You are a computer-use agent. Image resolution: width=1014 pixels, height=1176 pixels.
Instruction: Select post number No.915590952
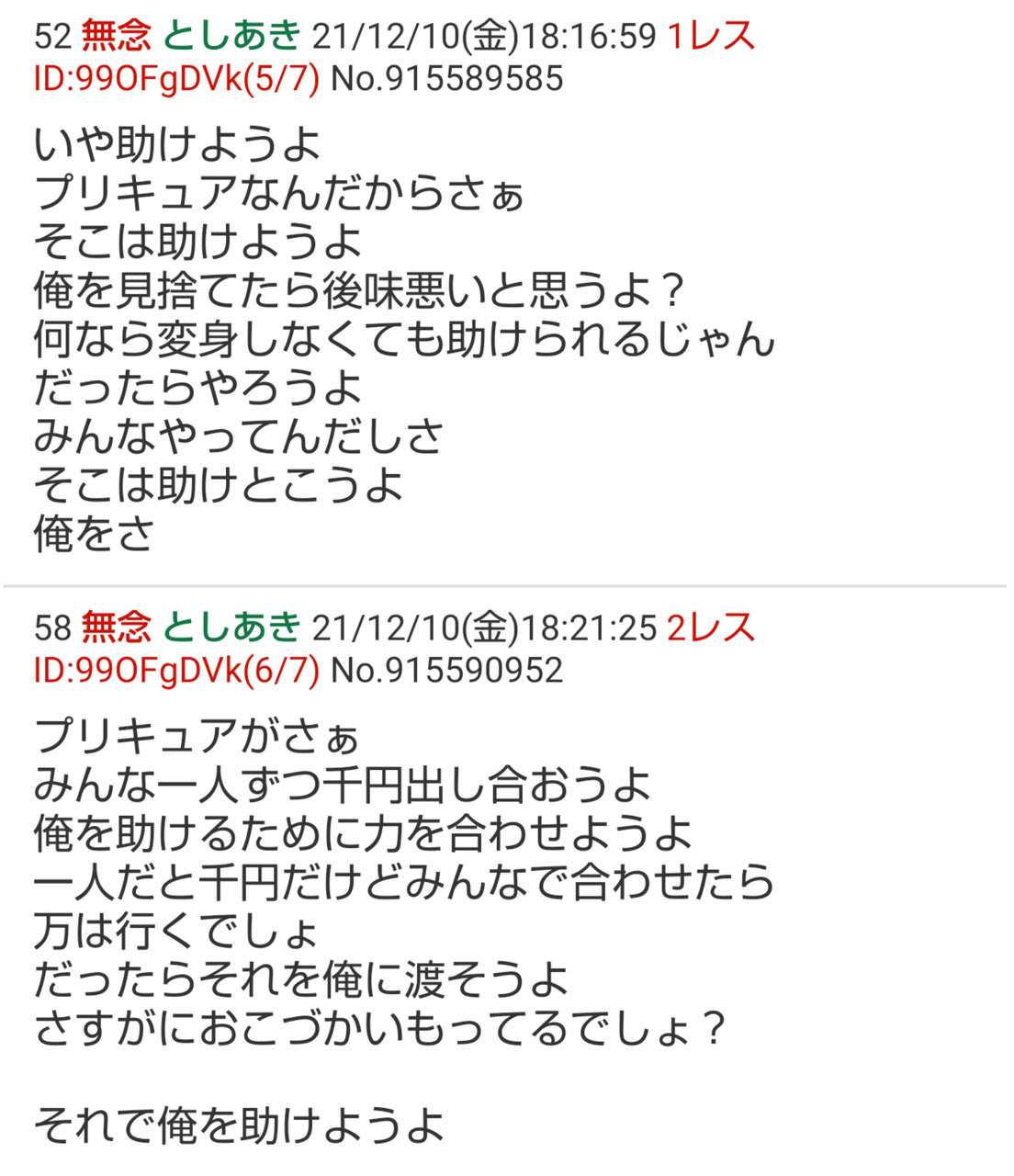point(446,671)
